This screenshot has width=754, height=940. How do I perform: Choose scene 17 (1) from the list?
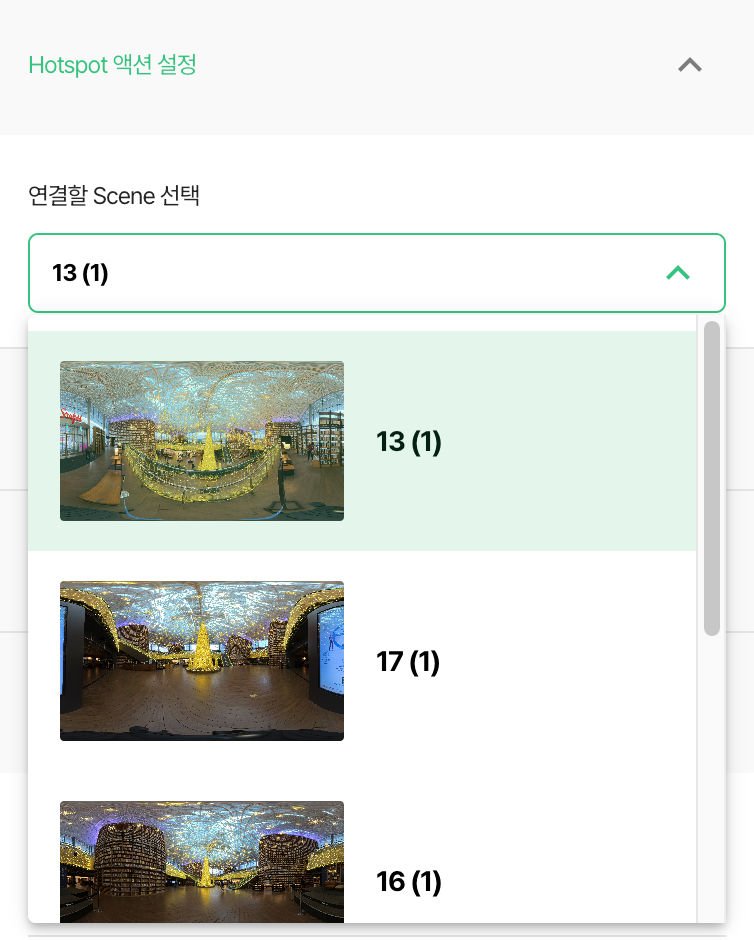[362, 661]
